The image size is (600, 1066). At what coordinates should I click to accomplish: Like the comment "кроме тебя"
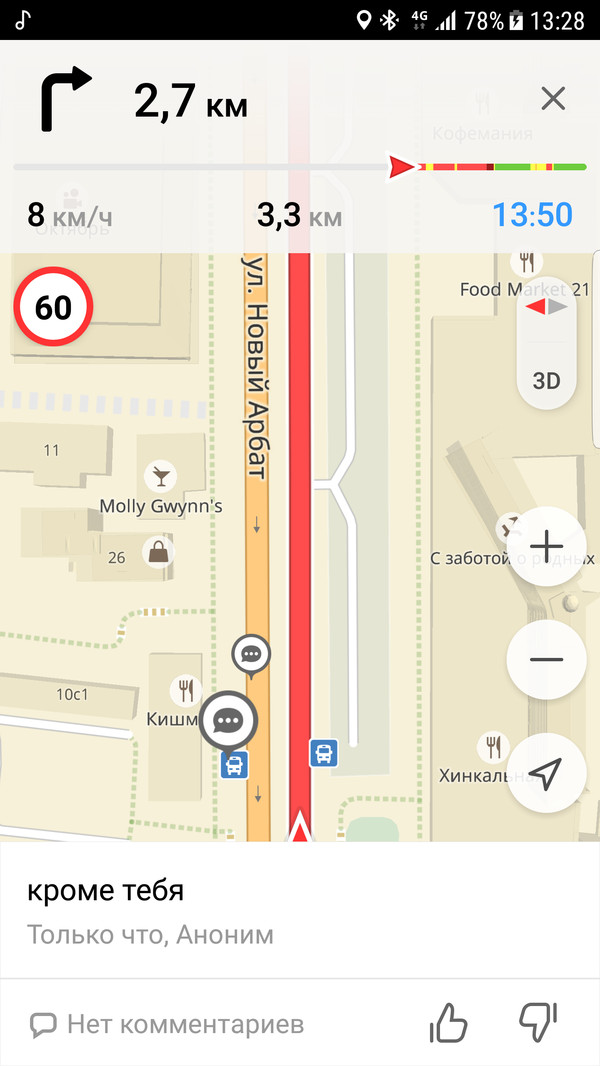click(449, 1022)
